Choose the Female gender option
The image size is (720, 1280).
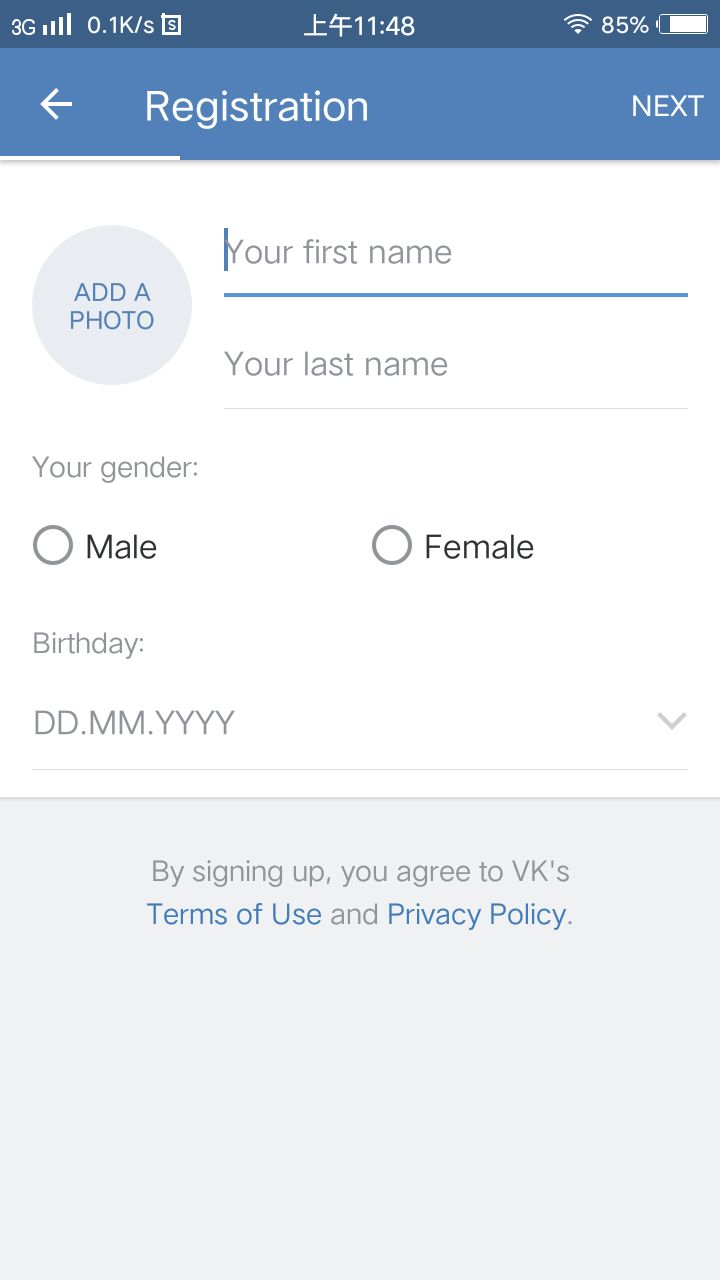point(453,546)
